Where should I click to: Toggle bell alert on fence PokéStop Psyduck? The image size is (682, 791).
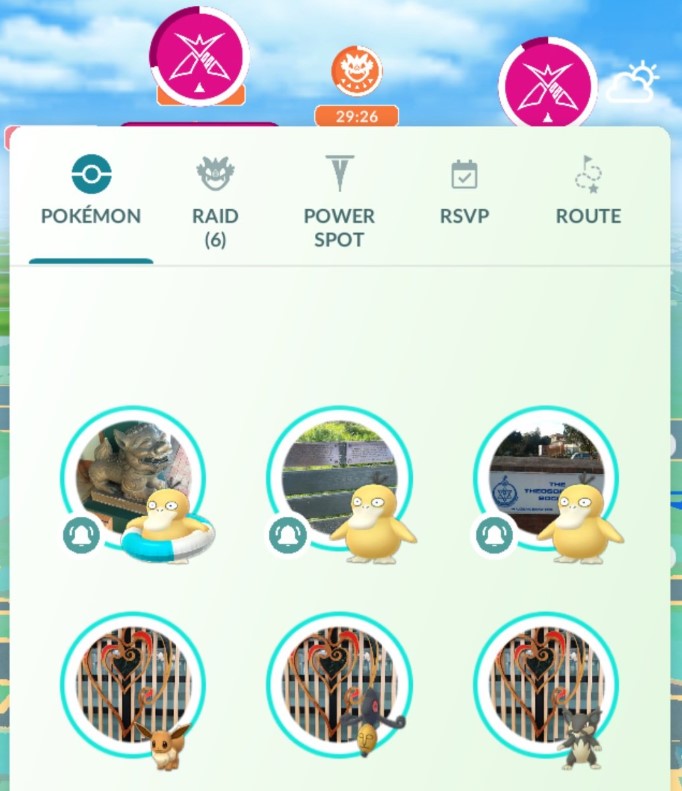coord(288,535)
